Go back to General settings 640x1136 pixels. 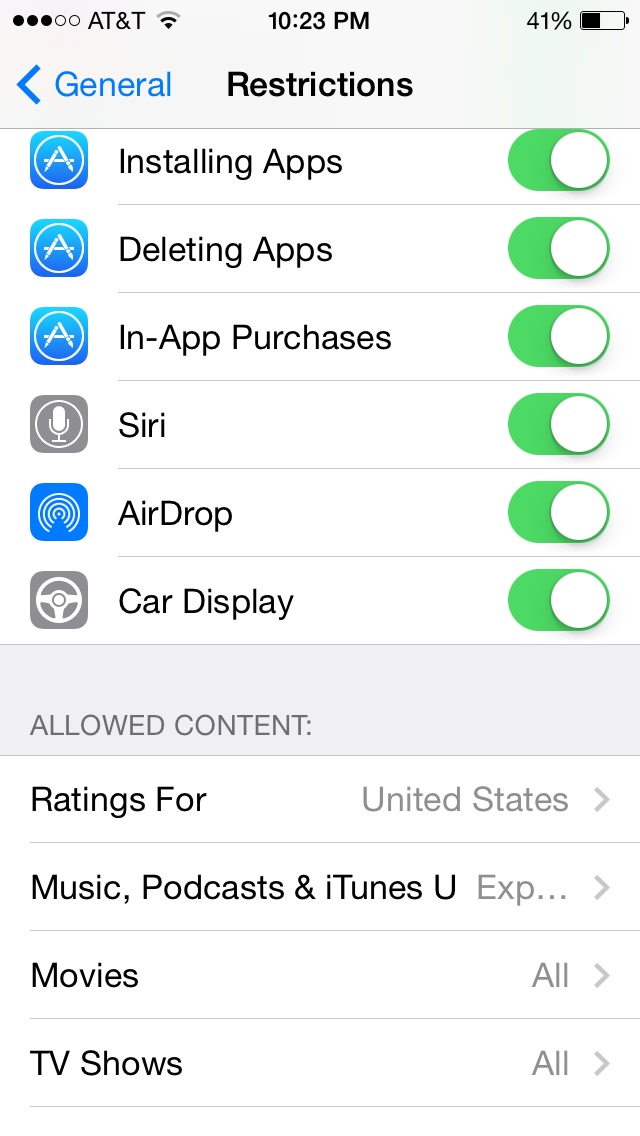pos(94,84)
